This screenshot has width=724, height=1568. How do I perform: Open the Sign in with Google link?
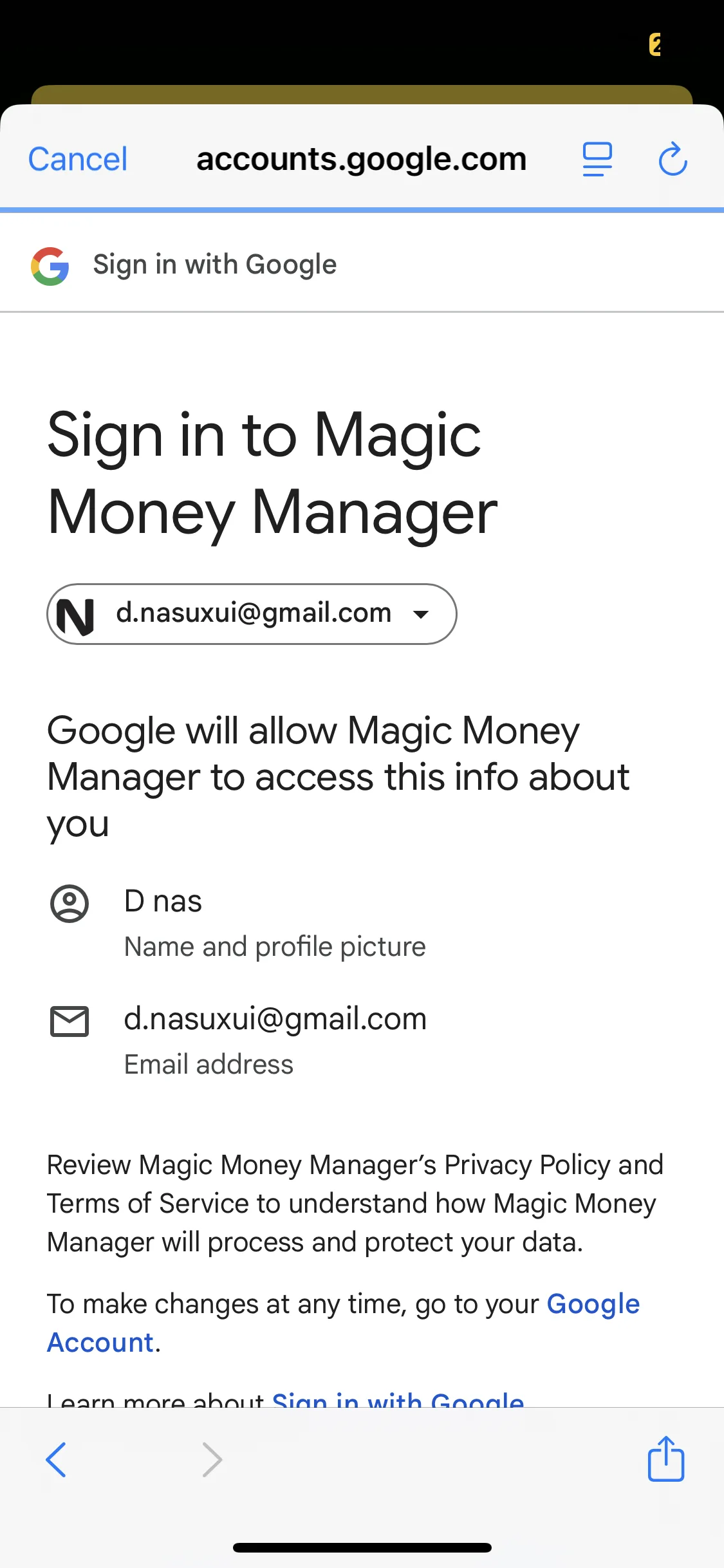398,1399
